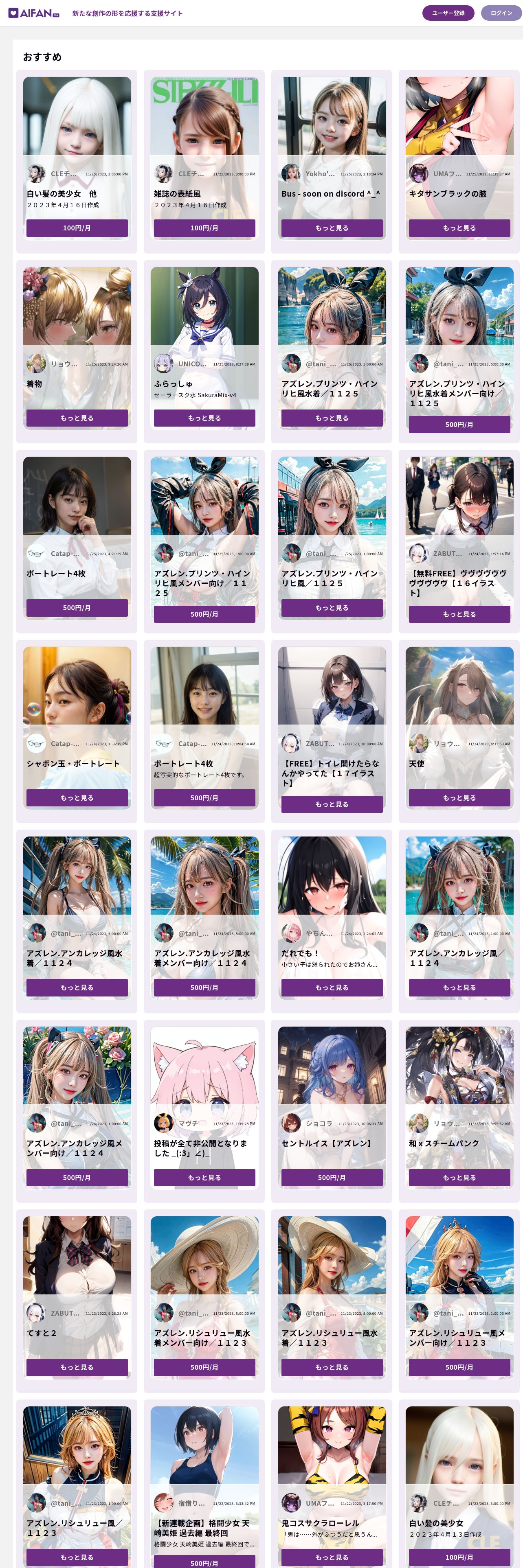This screenshot has height=1568, width=523.
Task: Tap the ユーザー登録 button
Action: pyautogui.click(x=448, y=13)
